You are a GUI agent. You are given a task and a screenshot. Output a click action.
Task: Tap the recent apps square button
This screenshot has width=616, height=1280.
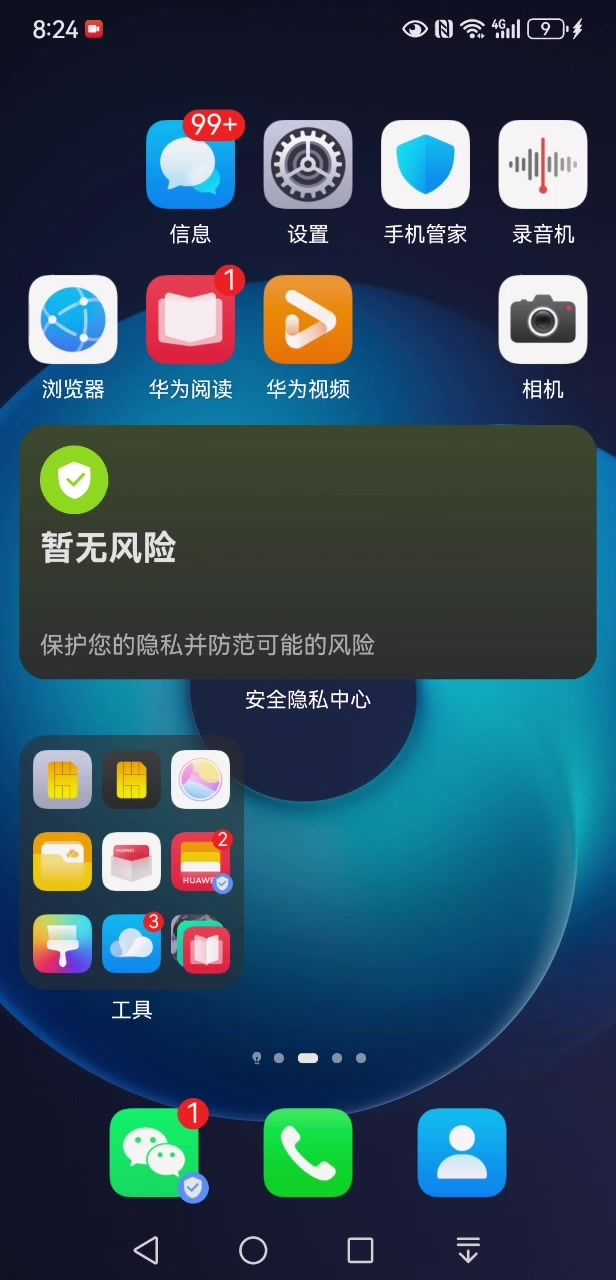[x=360, y=1250]
